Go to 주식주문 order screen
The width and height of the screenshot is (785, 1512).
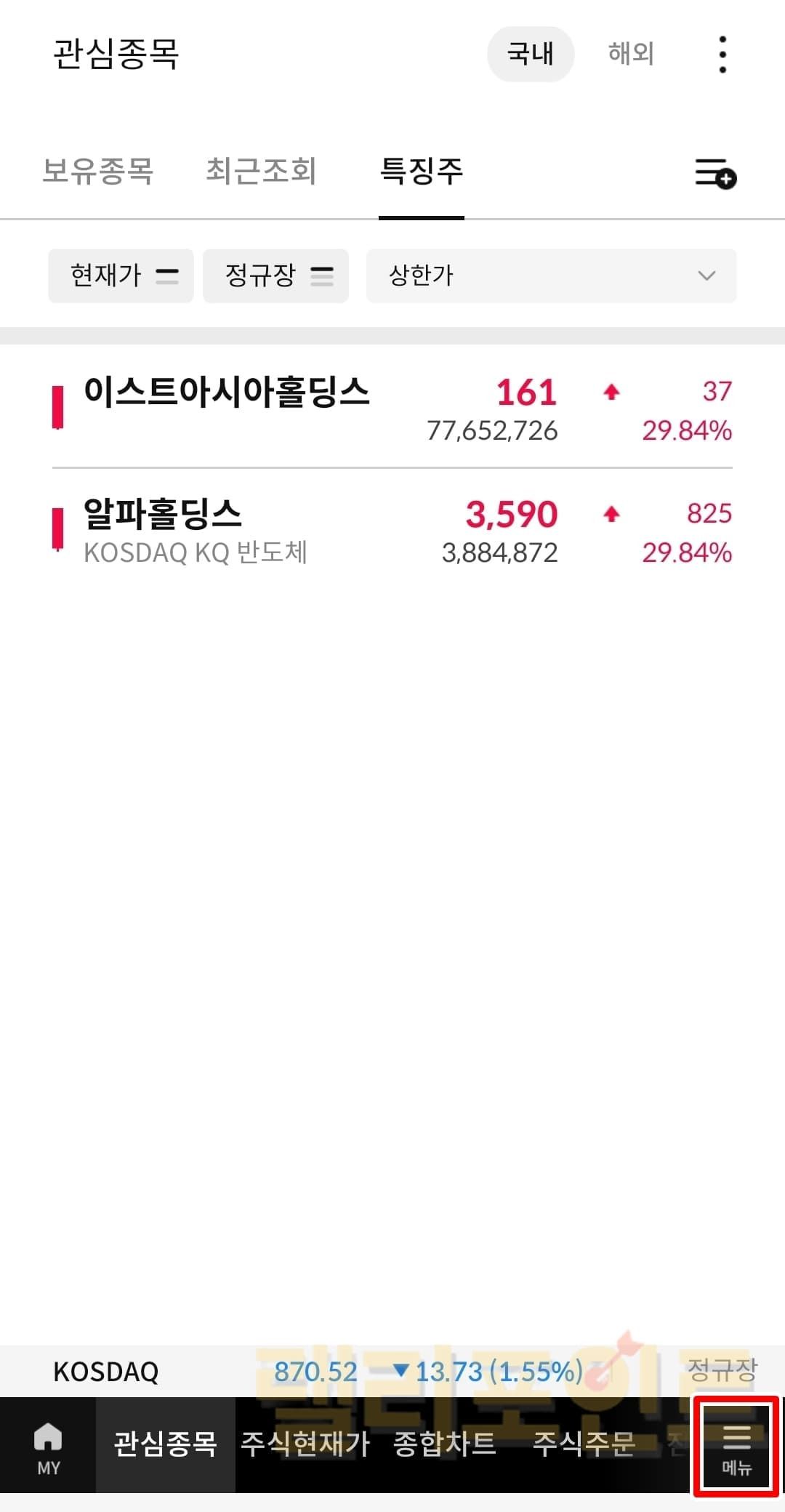[584, 1444]
